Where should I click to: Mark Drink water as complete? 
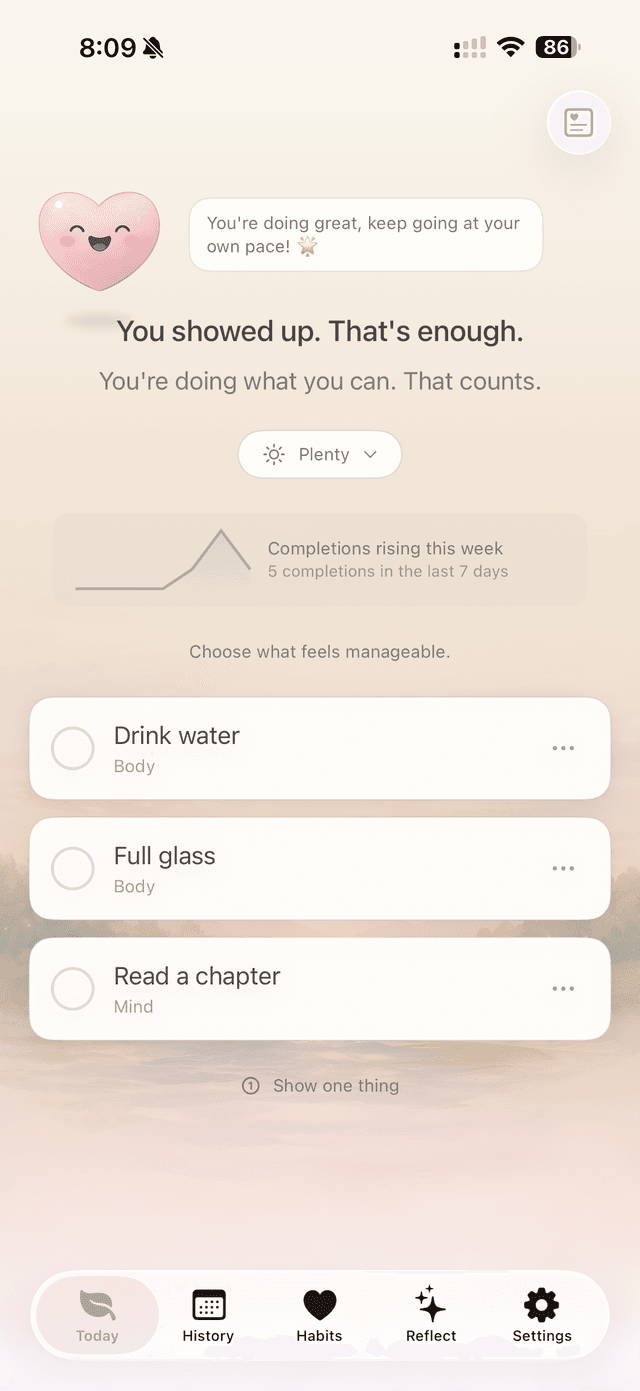(x=73, y=748)
